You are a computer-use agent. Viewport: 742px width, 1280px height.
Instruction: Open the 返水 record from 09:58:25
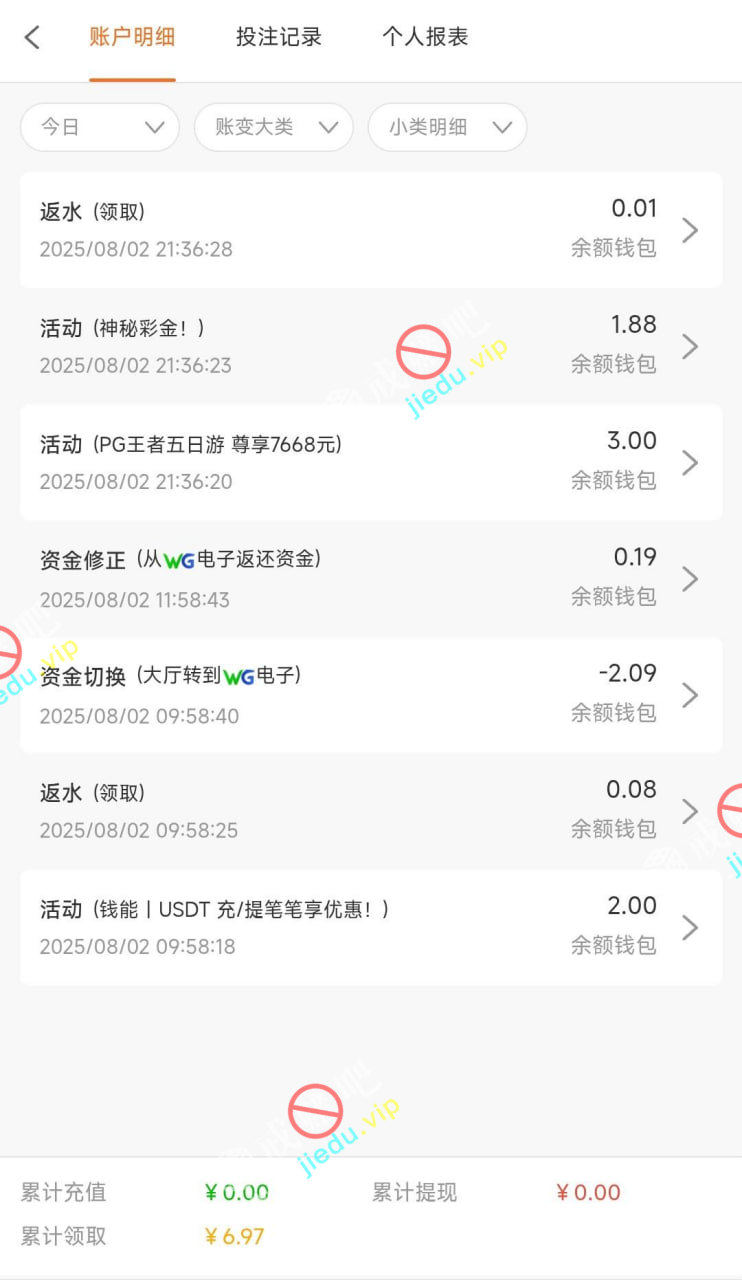point(370,810)
